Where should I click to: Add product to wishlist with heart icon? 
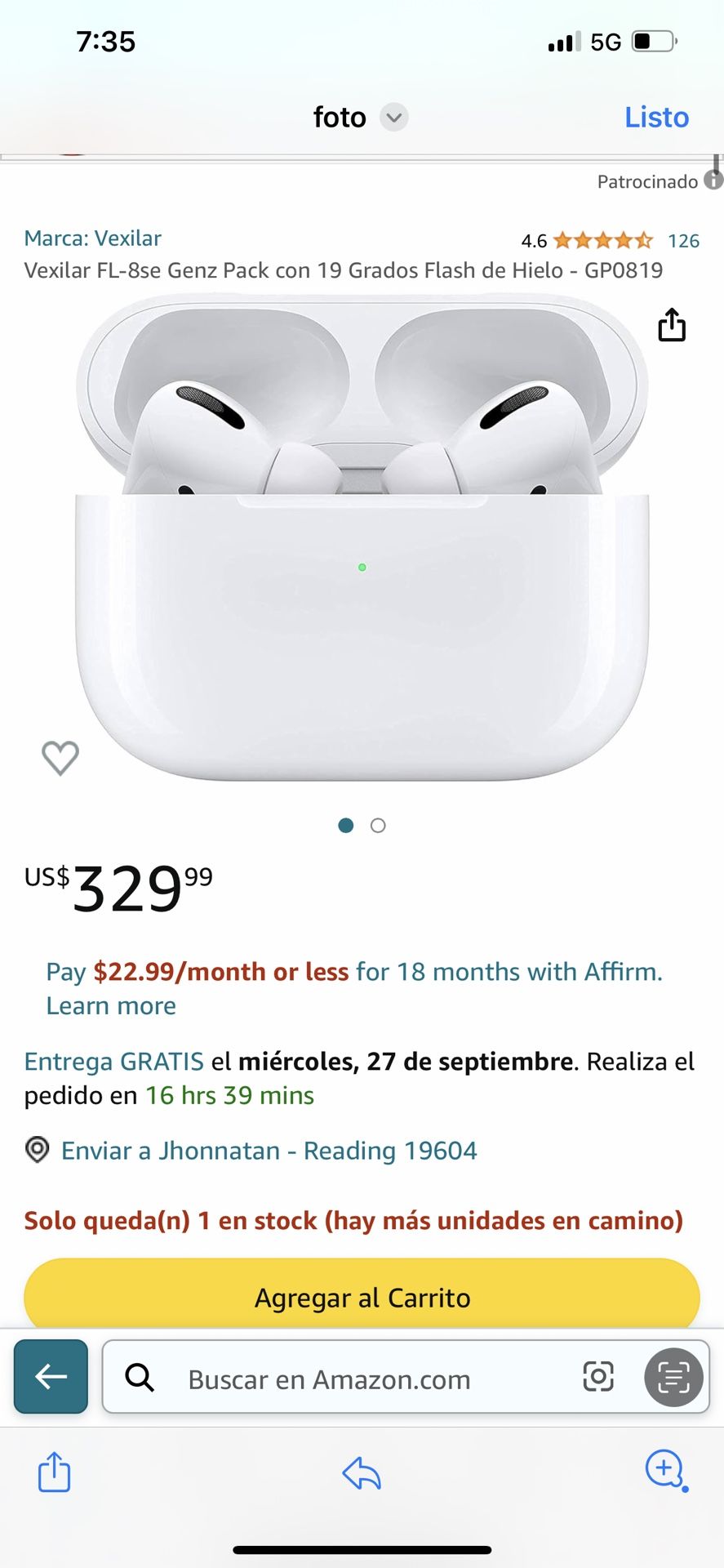[x=60, y=758]
